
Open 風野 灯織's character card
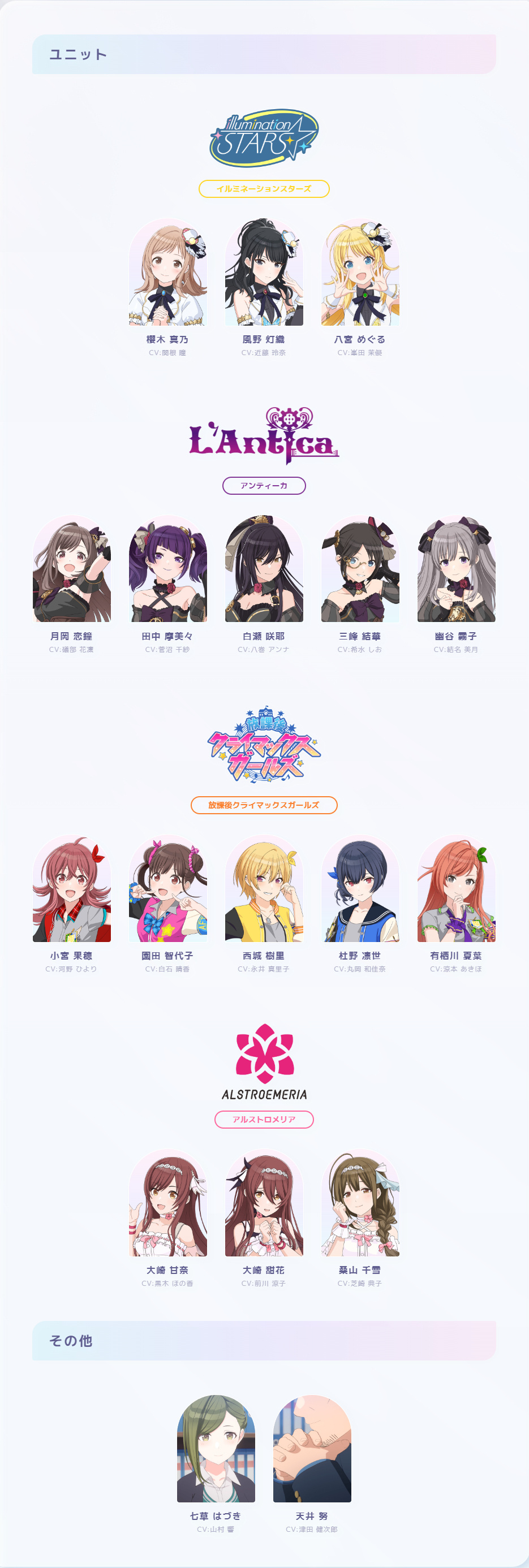tap(264, 272)
